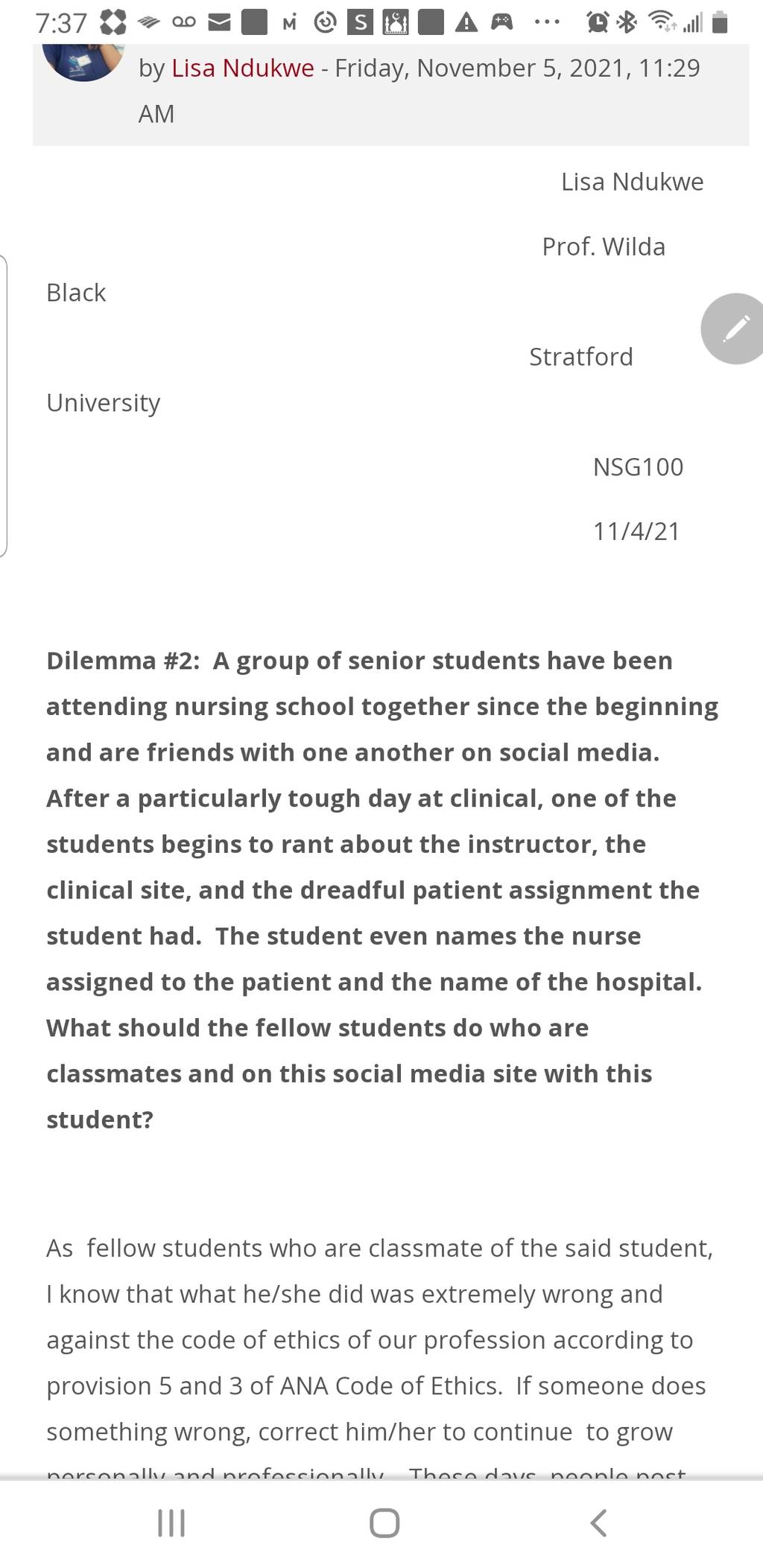Tap the floating pencil edit button
The width and height of the screenshot is (763, 1568).
pos(733,328)
